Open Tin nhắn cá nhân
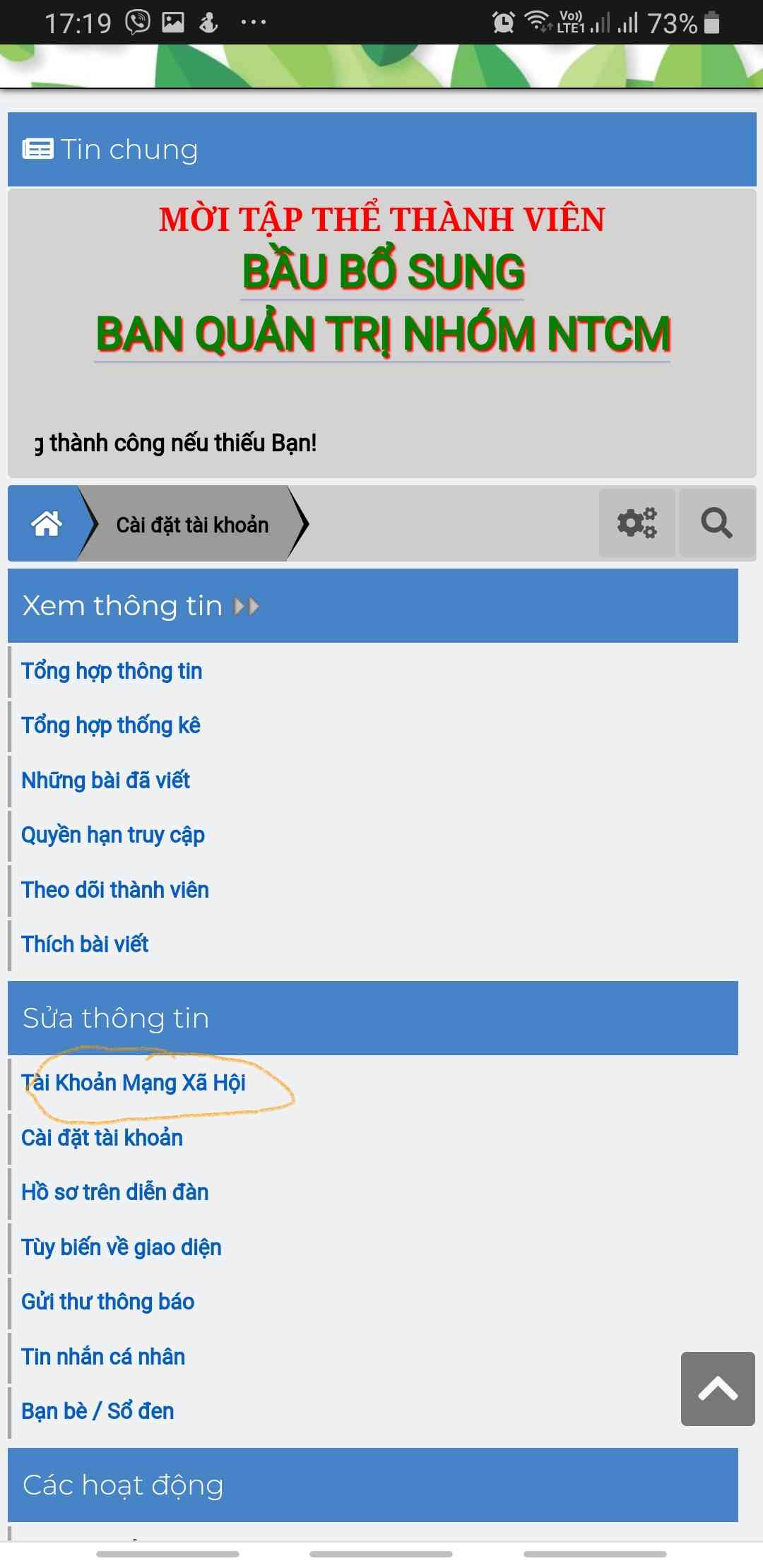 103,1357
